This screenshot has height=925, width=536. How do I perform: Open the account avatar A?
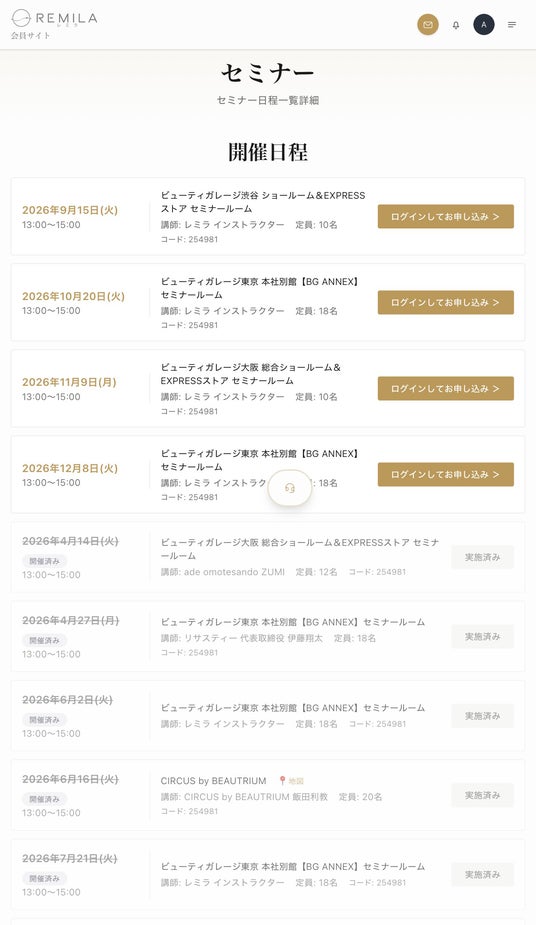[484, 25]
